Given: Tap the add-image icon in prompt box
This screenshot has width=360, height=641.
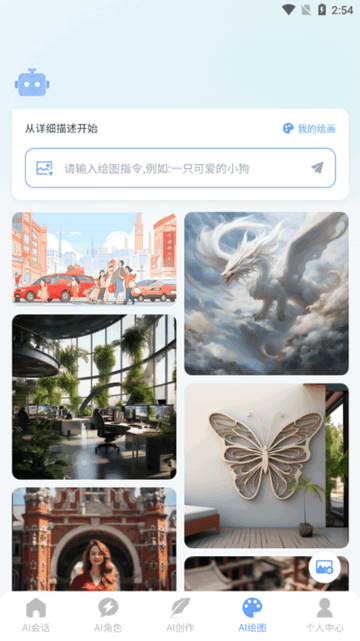Looking at the screenshot, I should (x=45, y=168).
